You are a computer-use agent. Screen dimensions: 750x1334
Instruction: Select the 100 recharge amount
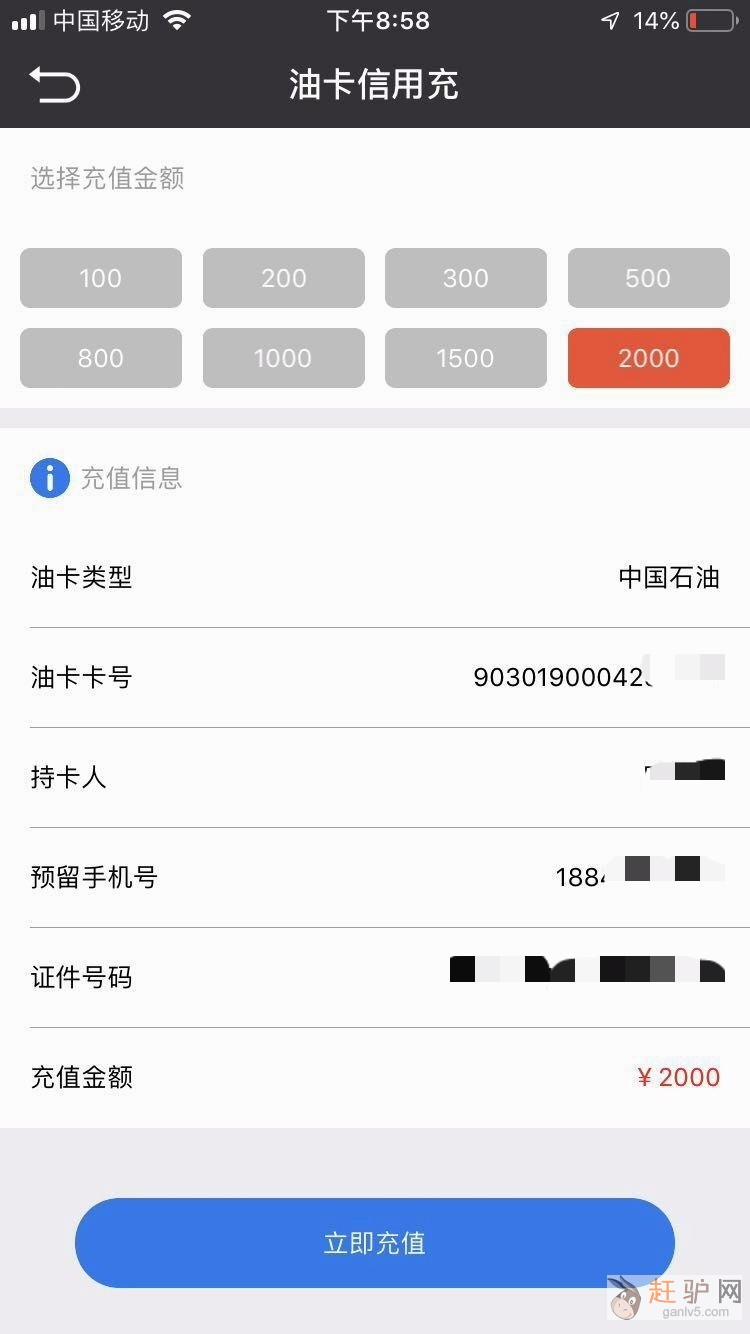click(101, 278)
